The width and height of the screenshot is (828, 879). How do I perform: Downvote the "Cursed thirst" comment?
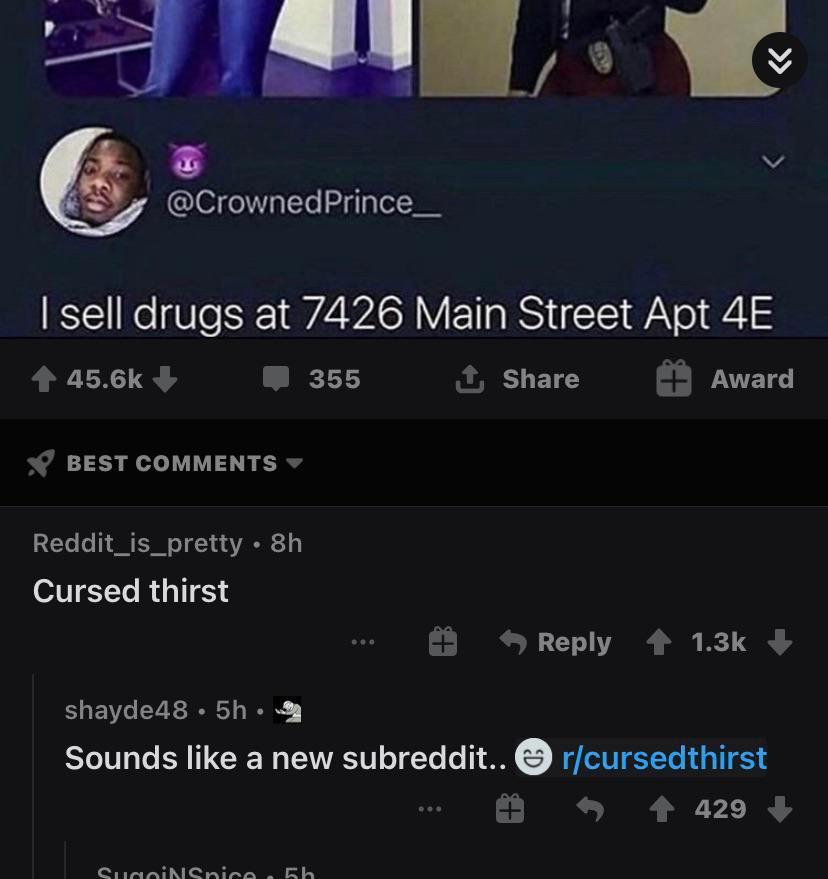(x=781, y=642)
